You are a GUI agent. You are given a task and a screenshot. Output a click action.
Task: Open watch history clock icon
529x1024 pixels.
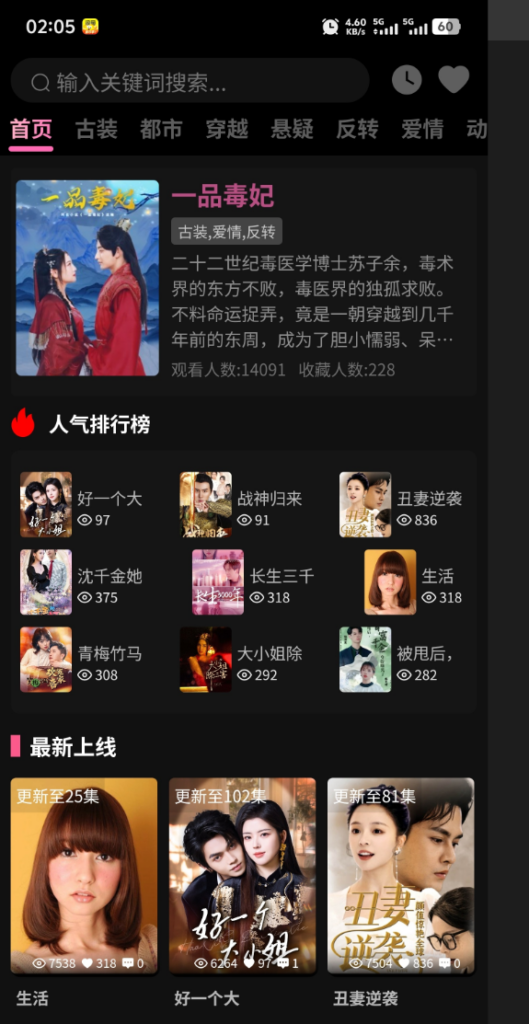[x=406, y=80]
